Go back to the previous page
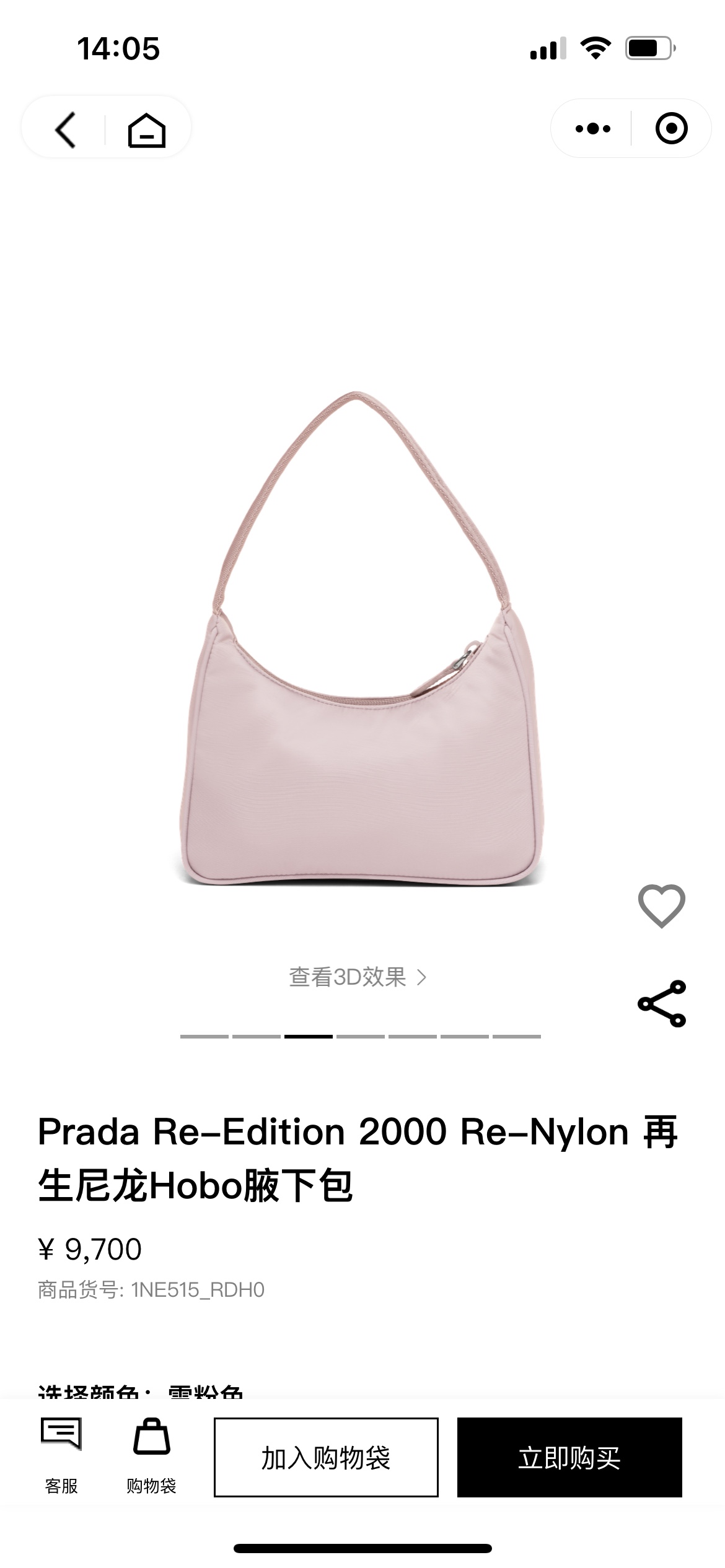This screenshot has height=1568, width=725. pos(65,130)
